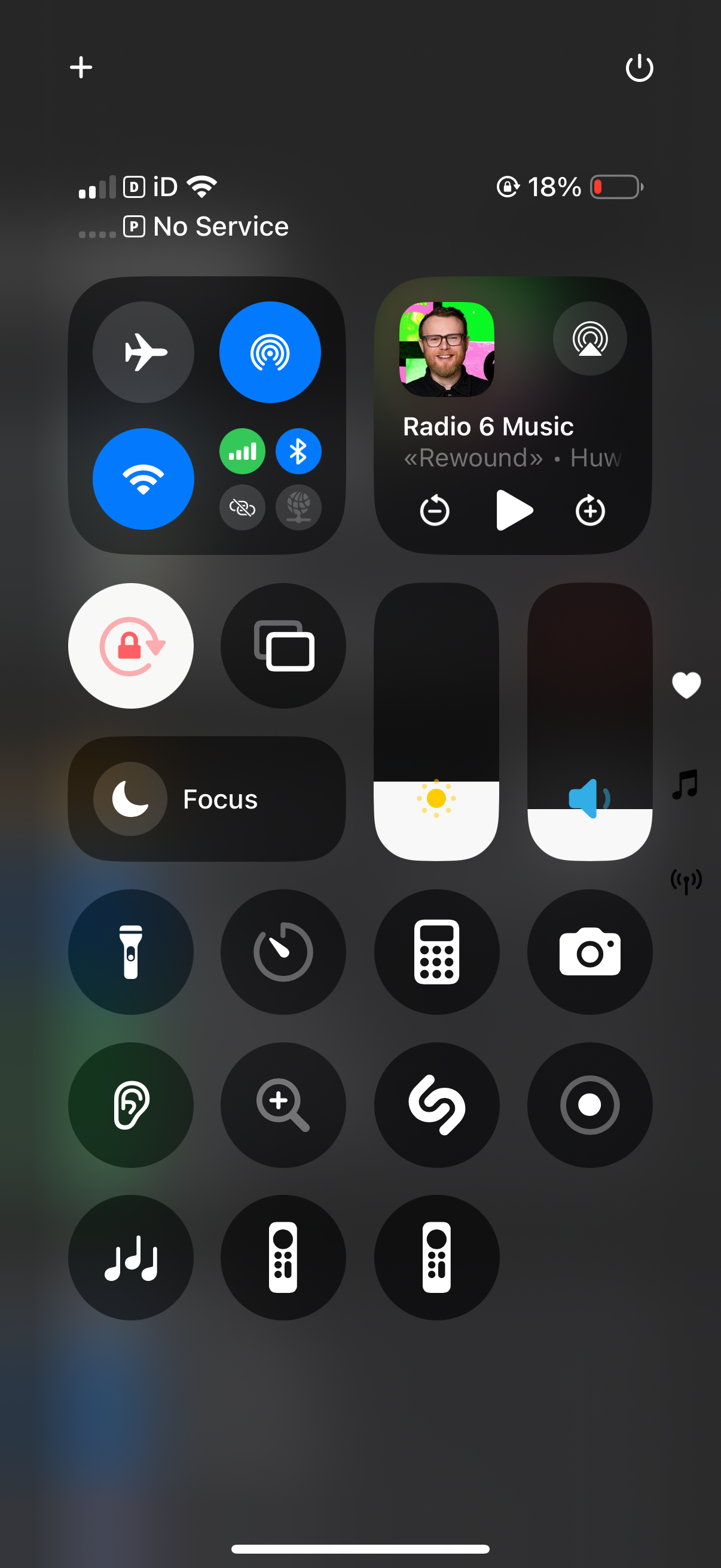Skip forward in the Radio 6 Music player

coord(589,510)
